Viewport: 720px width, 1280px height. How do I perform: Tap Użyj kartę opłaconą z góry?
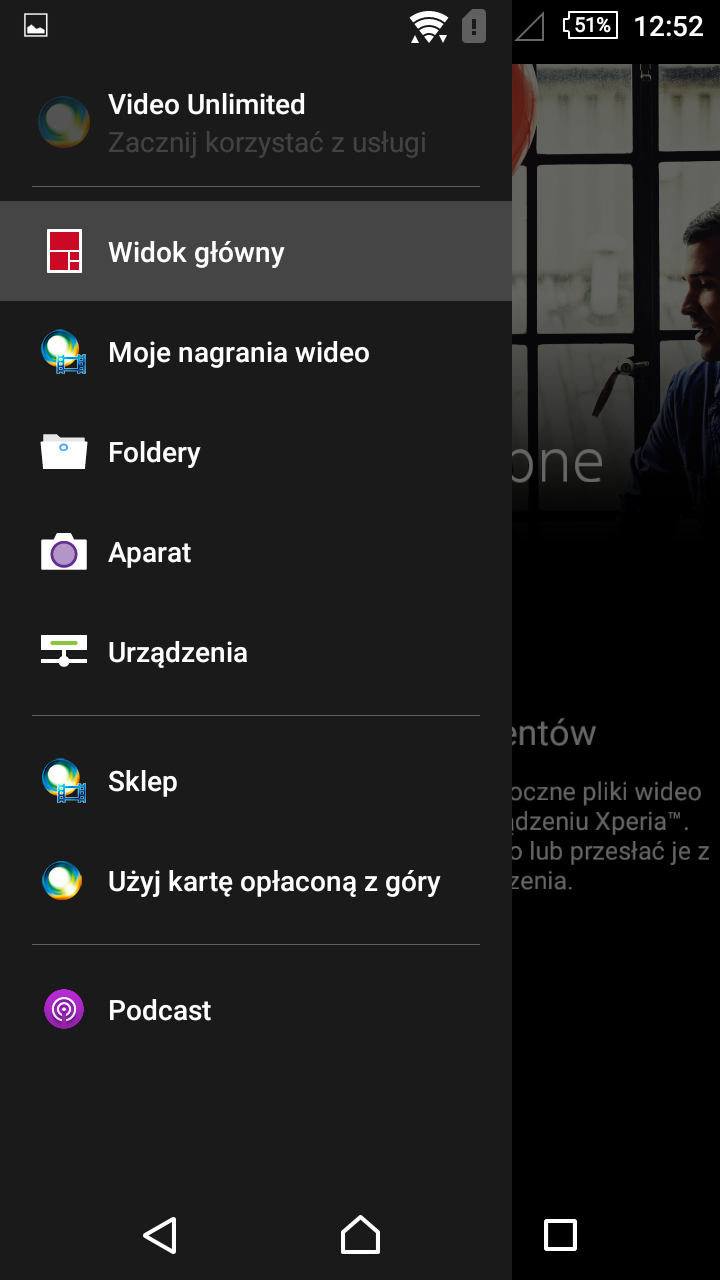(x=256, y=880)
